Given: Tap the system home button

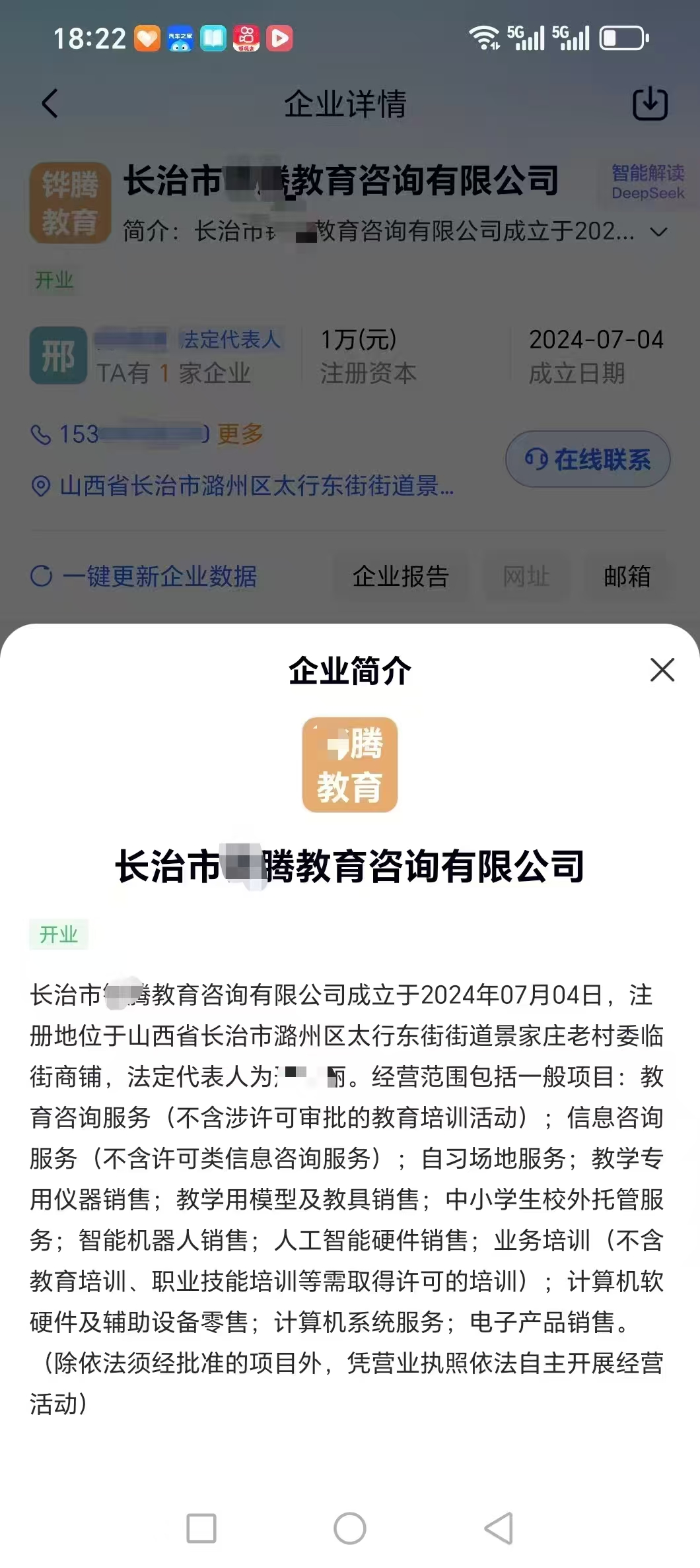Looking at the screenshot, I should click(x=349, y=1528).
